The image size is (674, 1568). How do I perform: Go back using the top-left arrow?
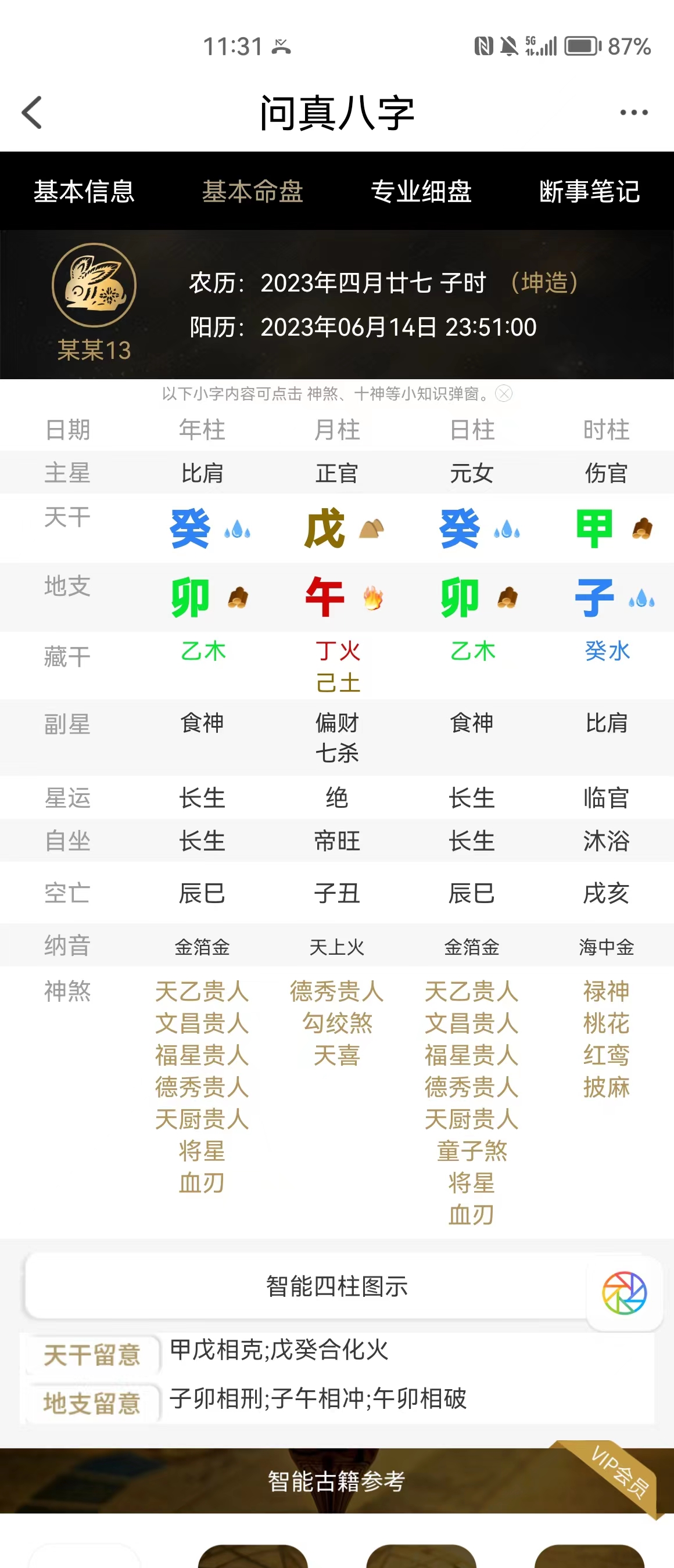(x=31, y=113)
